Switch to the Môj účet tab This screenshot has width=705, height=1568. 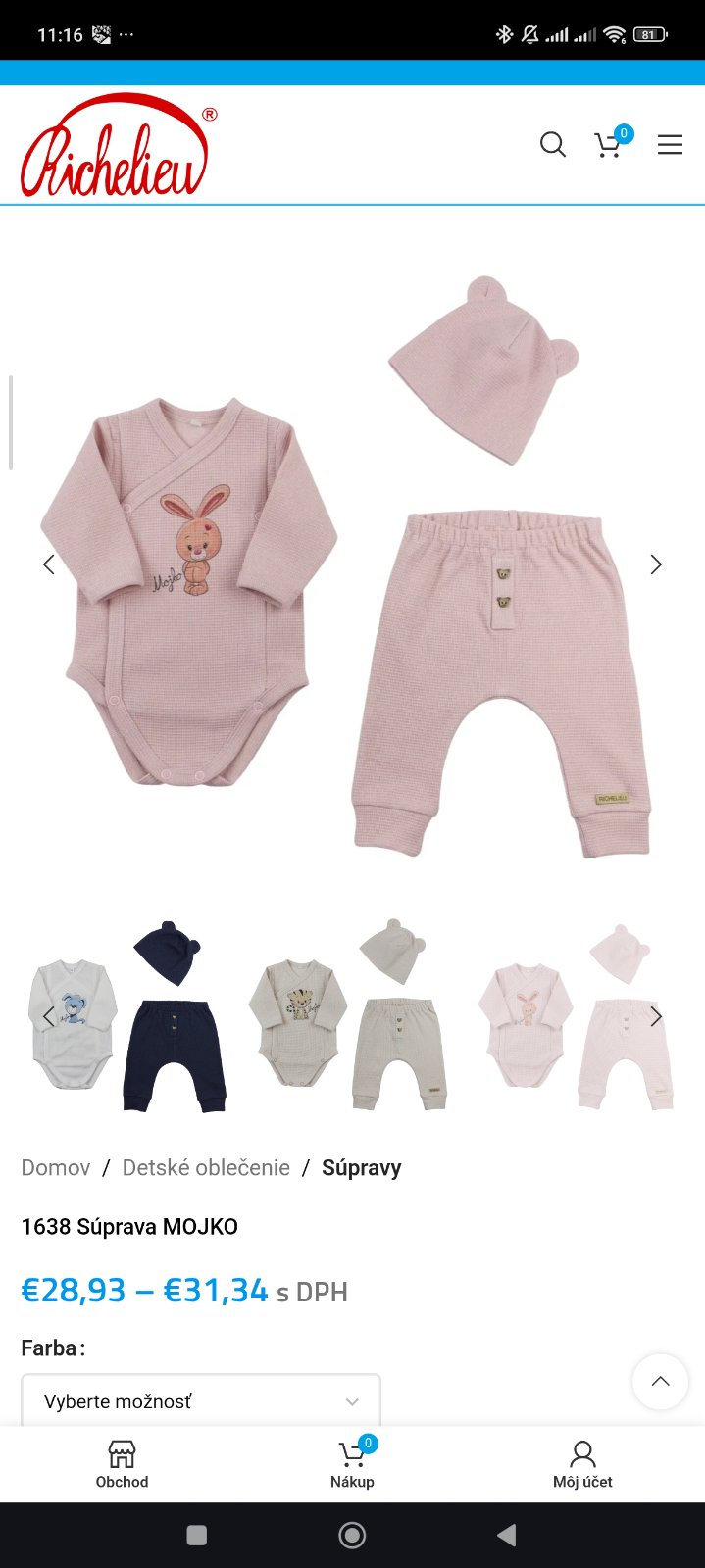pos(582,1465)
